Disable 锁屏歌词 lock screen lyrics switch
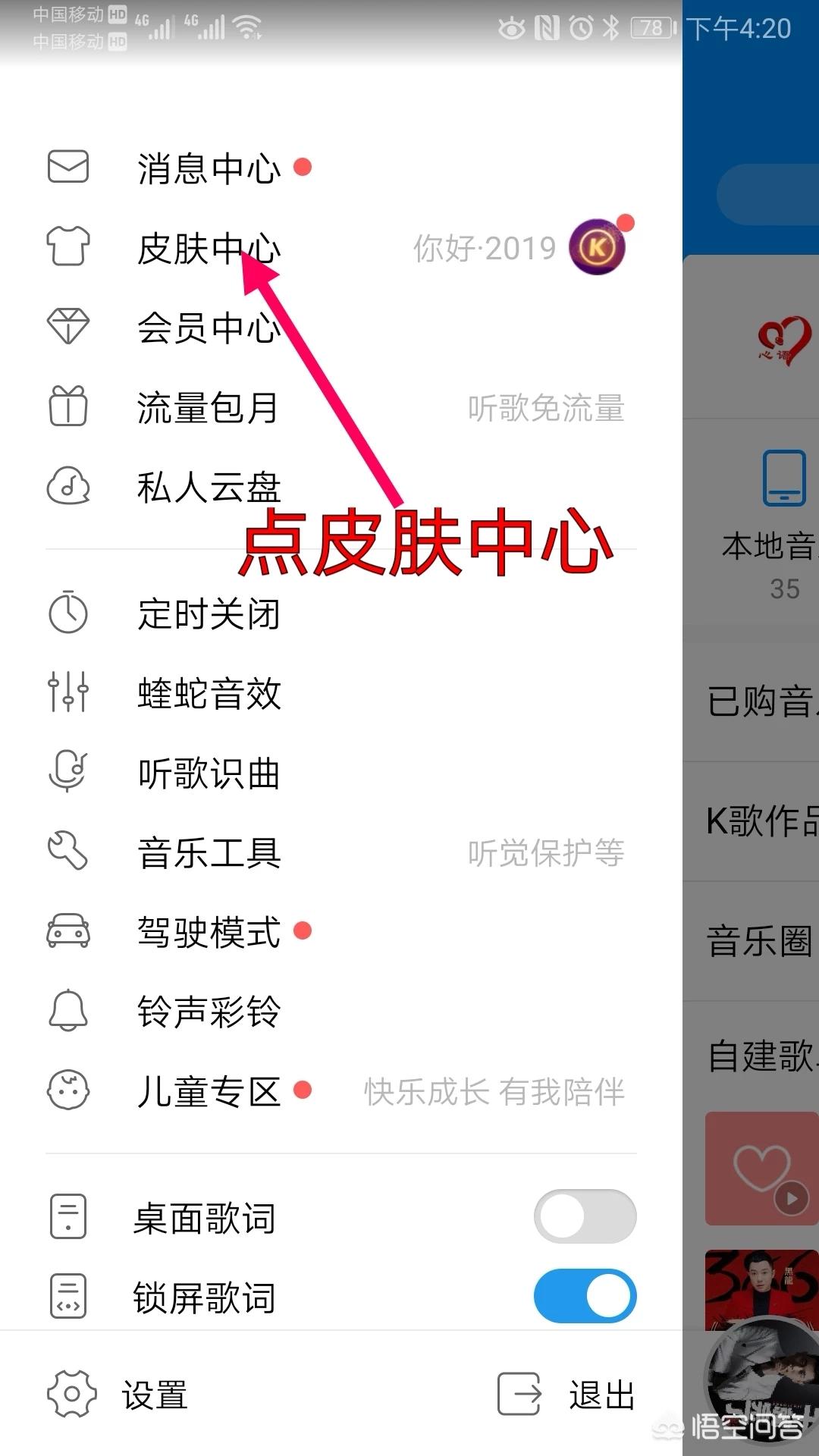819x1456 pixels. coord(585,1296)
